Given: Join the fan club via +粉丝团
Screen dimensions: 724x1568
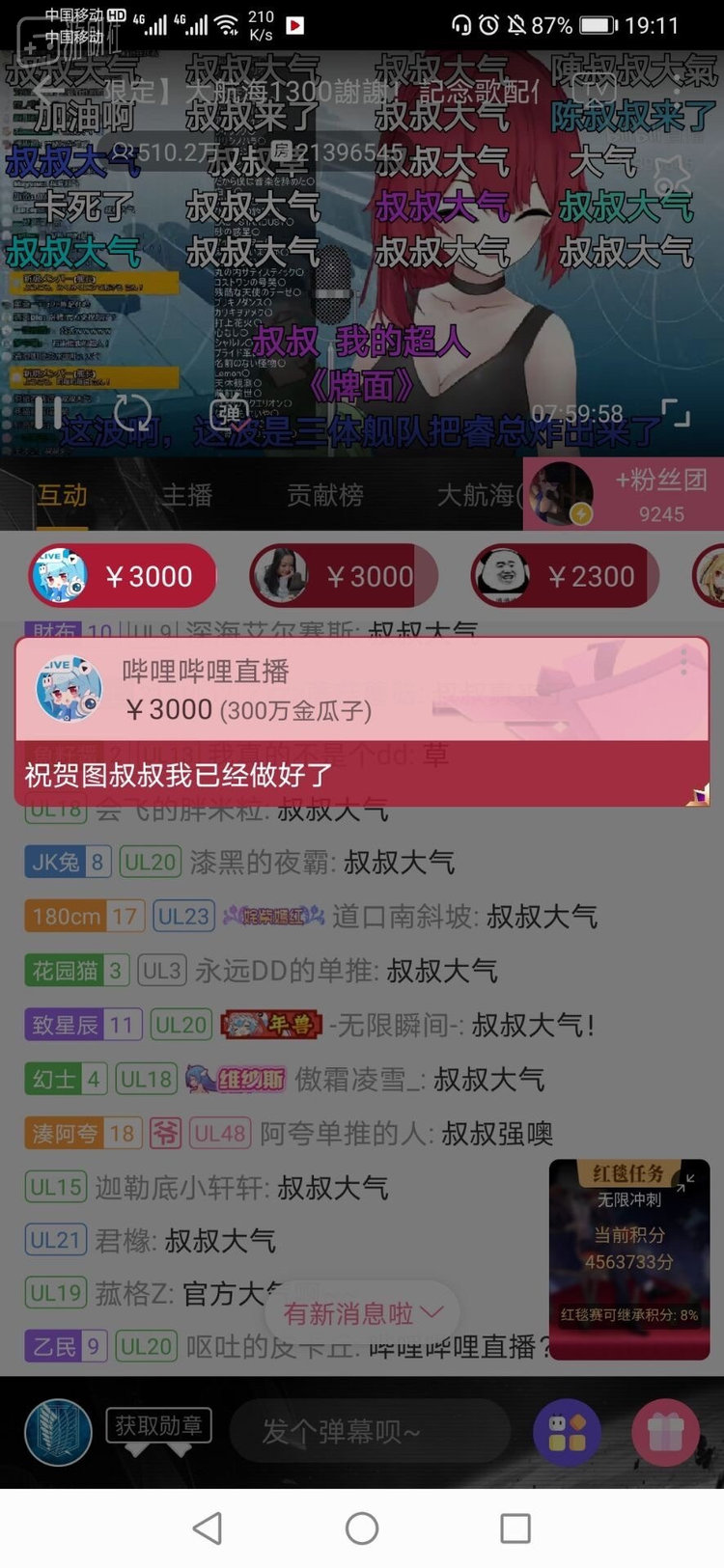Looking at the screenshot, I should pos(661,480).
